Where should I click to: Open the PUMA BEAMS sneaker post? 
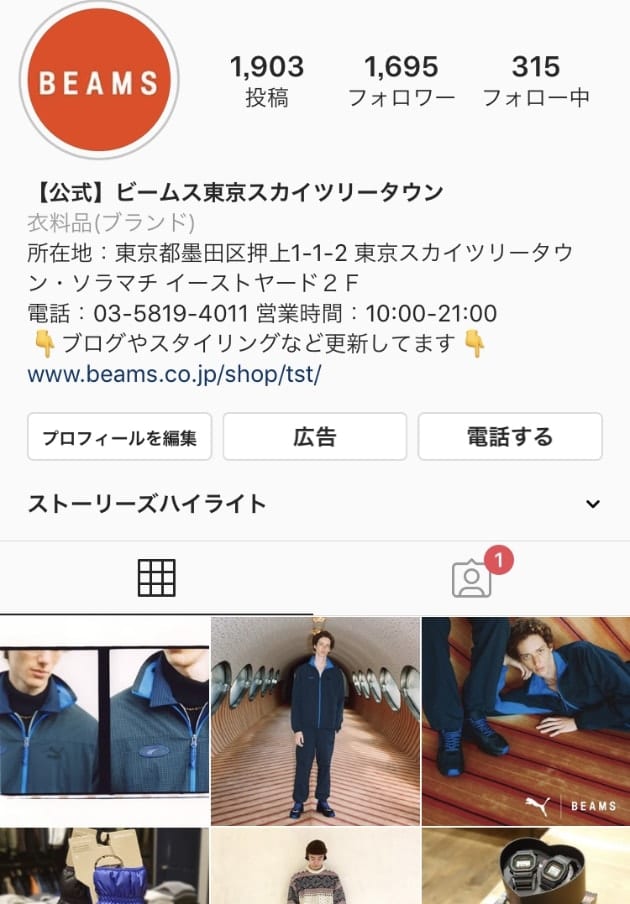point(526,720)
